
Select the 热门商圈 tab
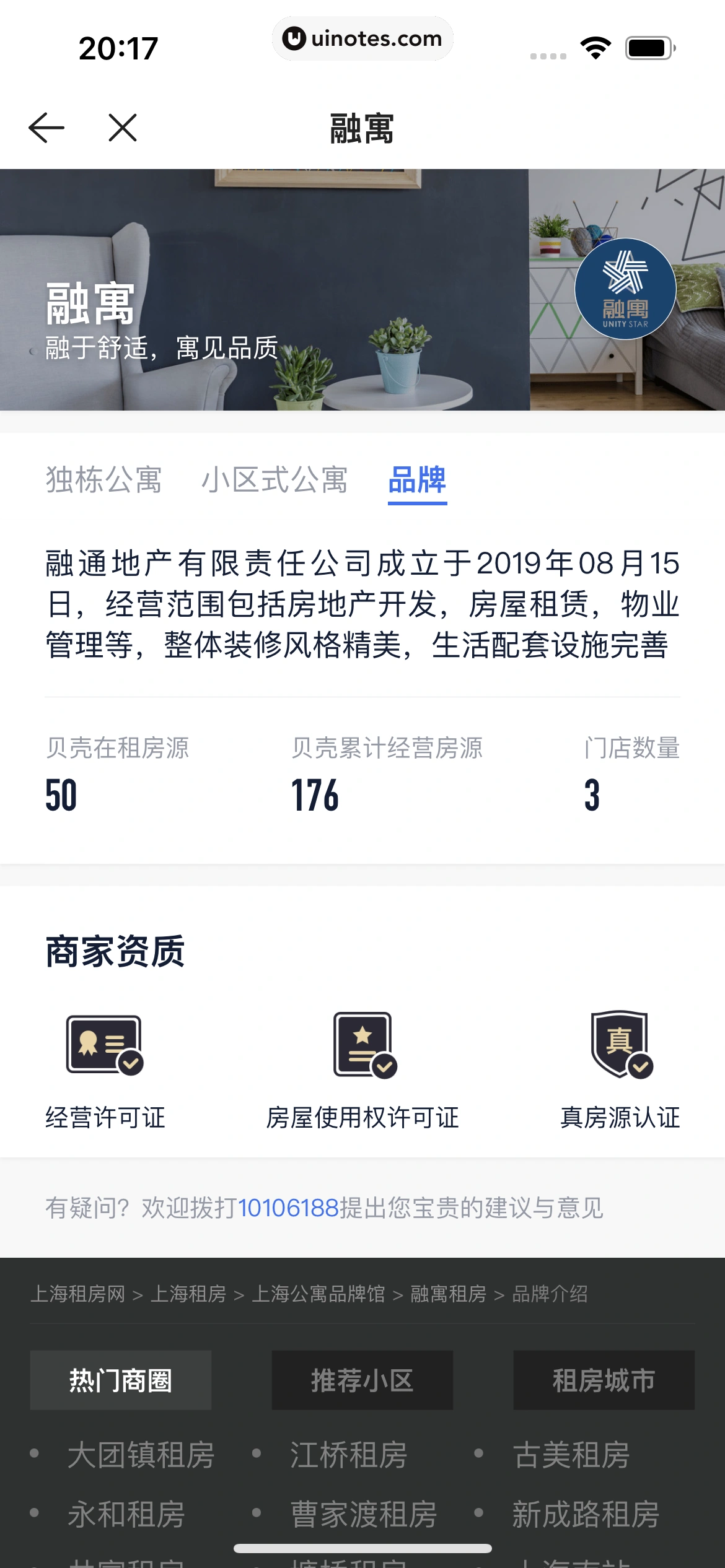[121, 1380]
